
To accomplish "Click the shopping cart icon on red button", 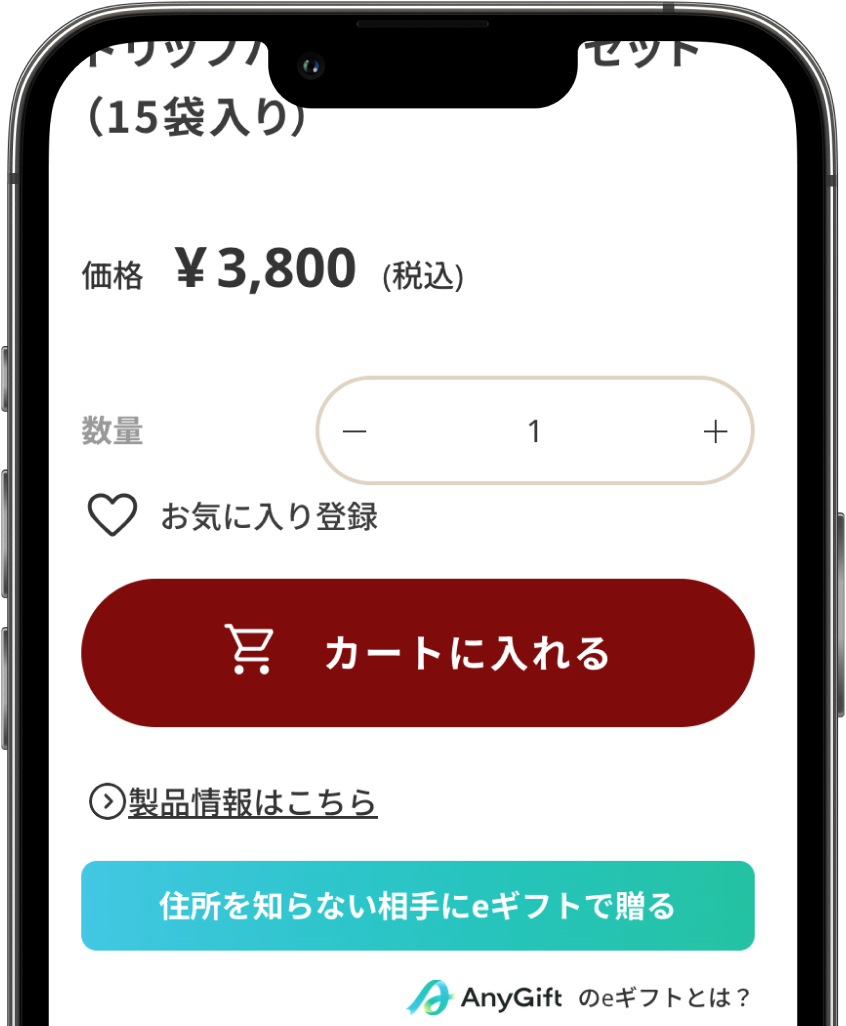I will (x=250, y=650).
